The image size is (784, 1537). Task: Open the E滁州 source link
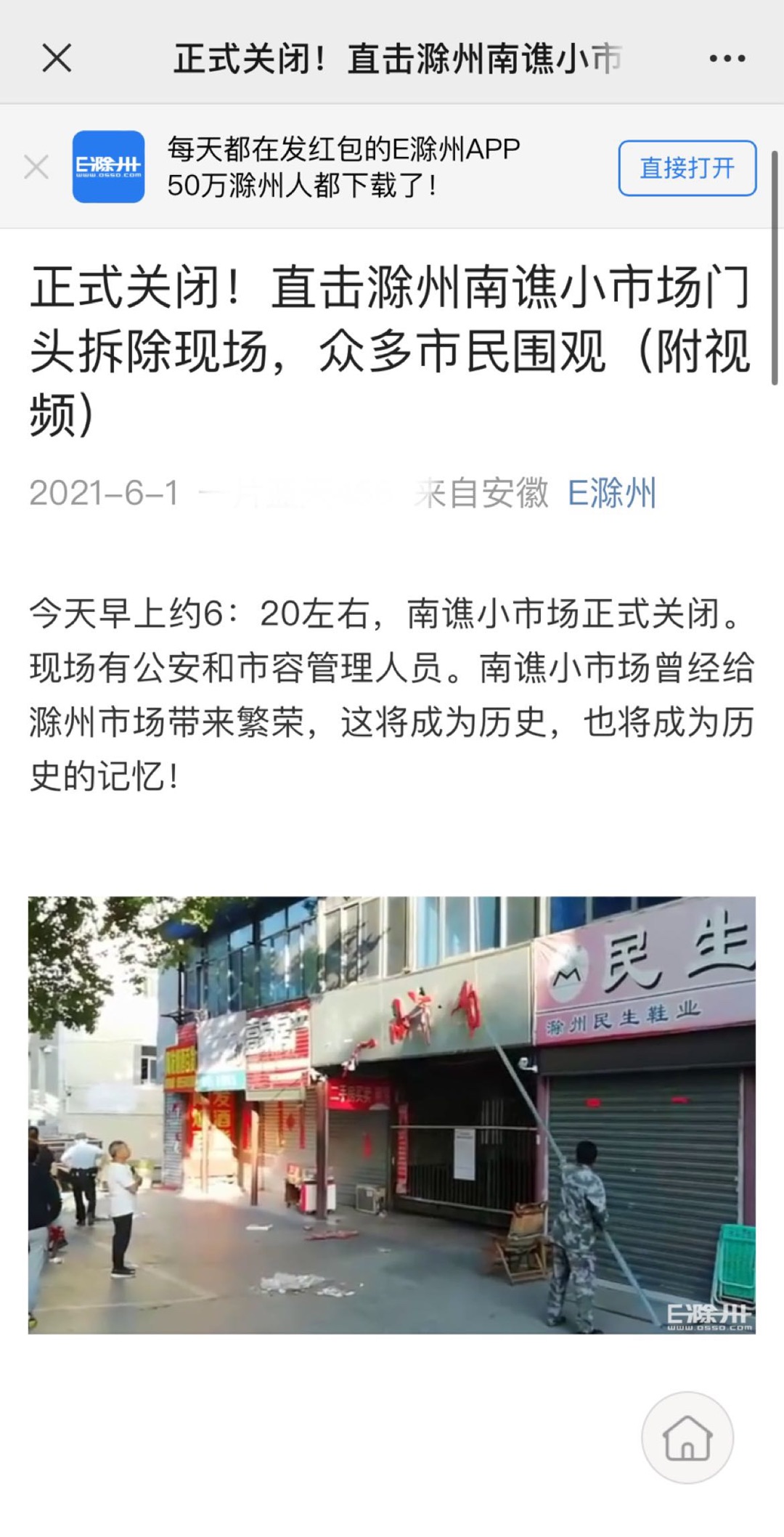[x=612, y=493]
